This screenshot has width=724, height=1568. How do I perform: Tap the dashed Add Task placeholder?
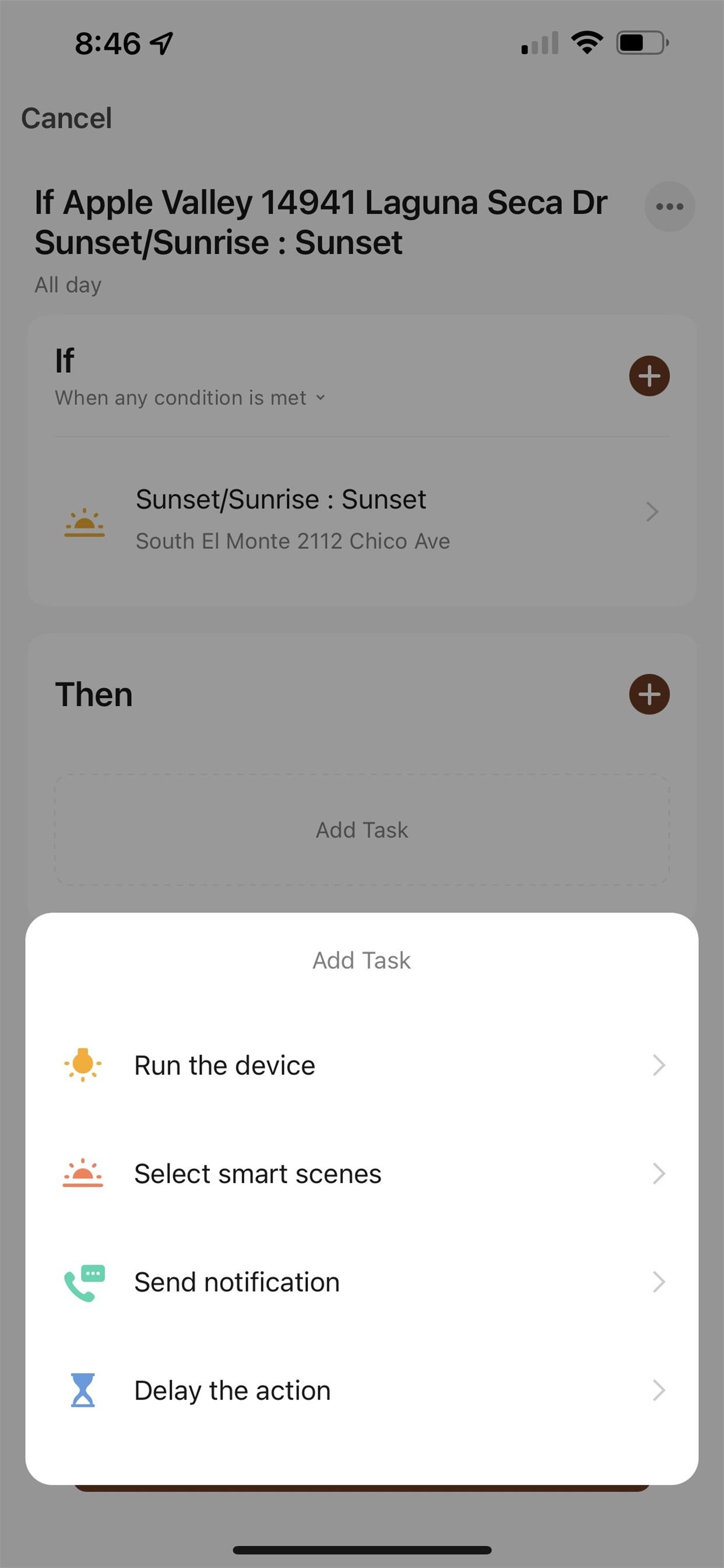point(362,829)
